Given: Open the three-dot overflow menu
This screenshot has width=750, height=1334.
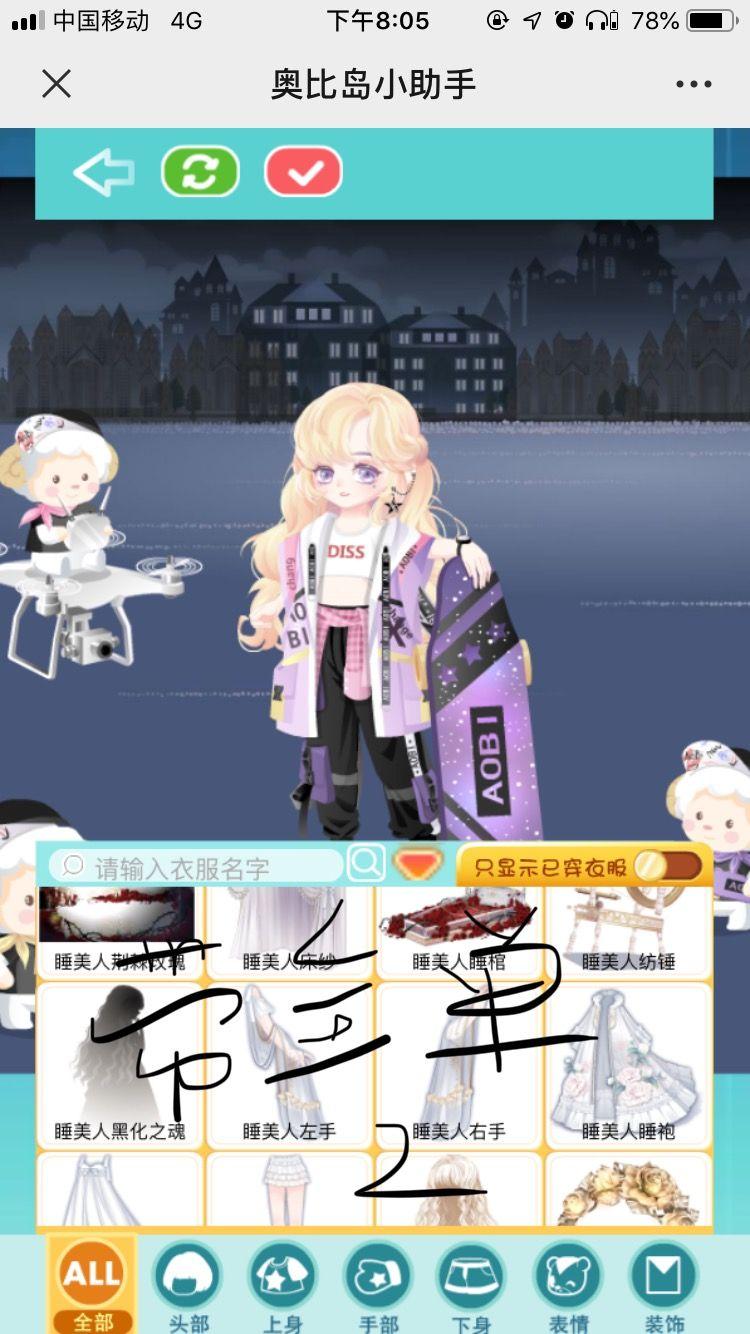Looking at the screenshot, I should tap(693, 84).
